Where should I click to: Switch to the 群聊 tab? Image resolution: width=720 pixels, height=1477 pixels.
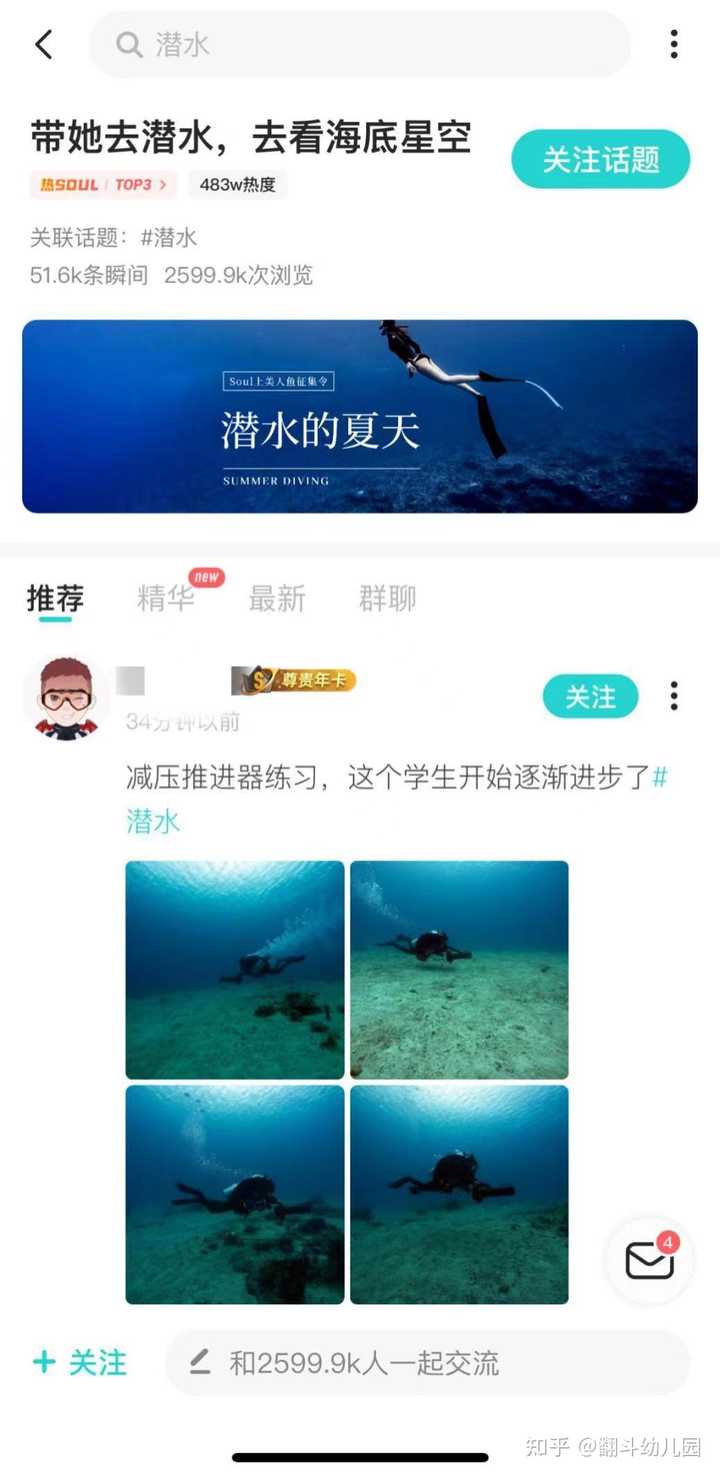click(387, 599)
